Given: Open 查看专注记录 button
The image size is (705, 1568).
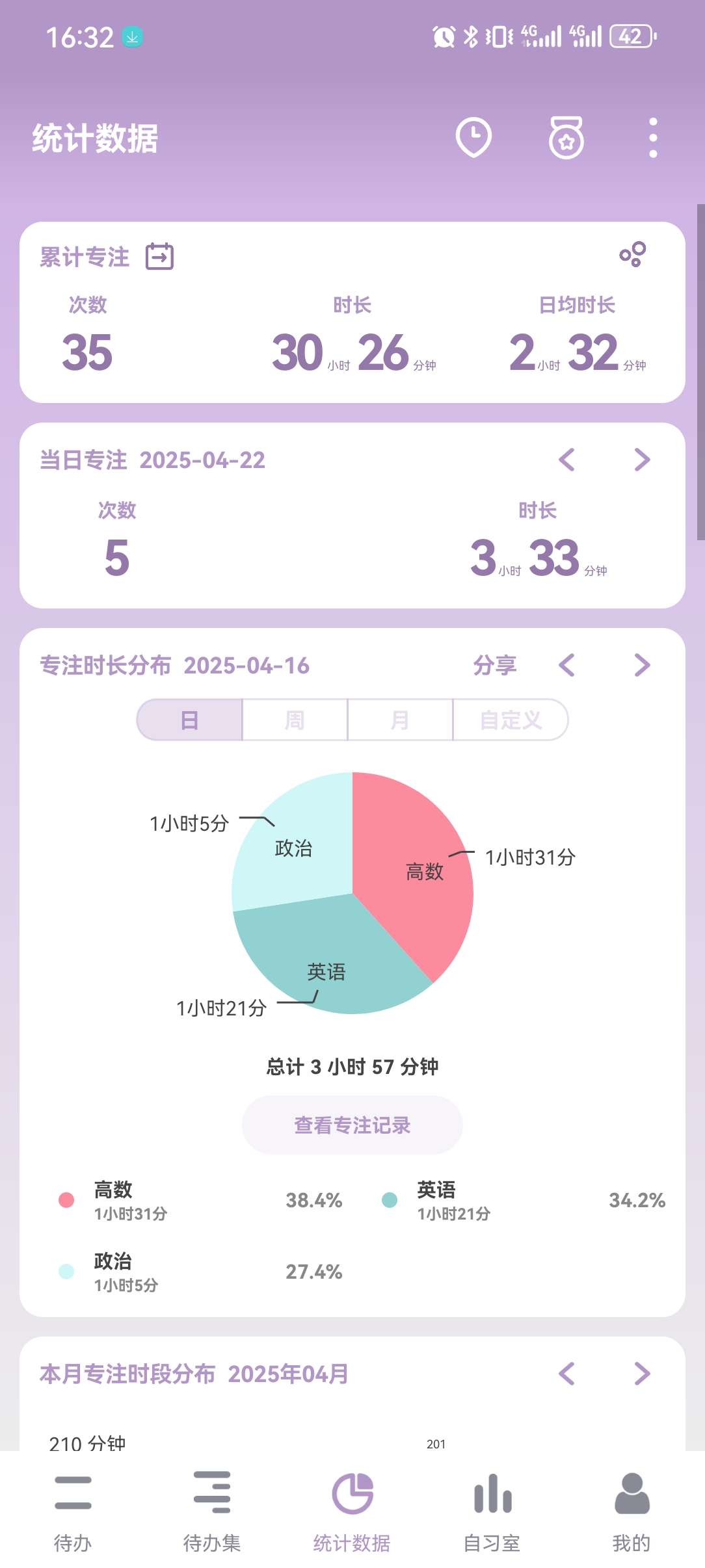Looking at the screenshot, I should [x=352, y=1125].
